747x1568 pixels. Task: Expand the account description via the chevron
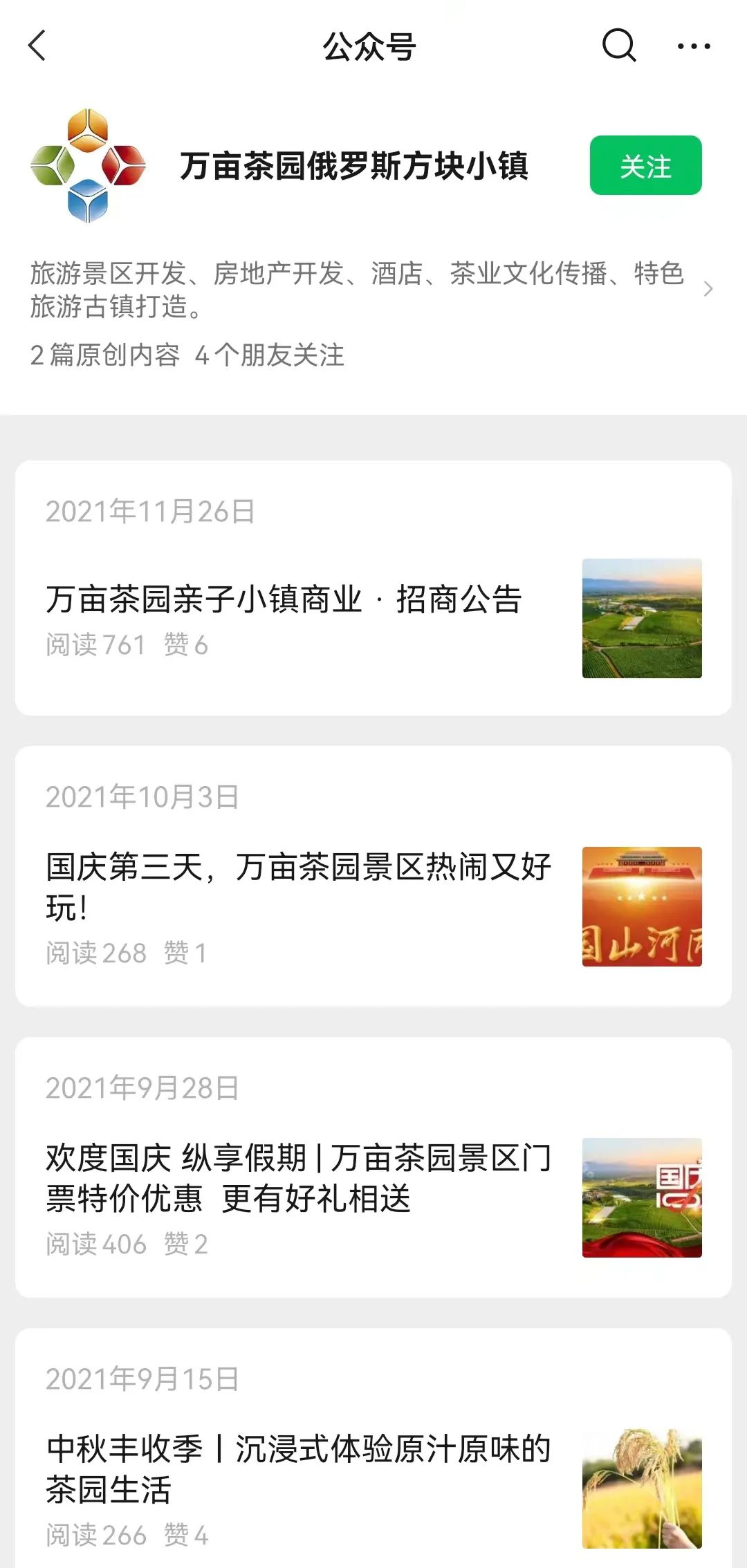pyautogui.click(x=708, y=289)
